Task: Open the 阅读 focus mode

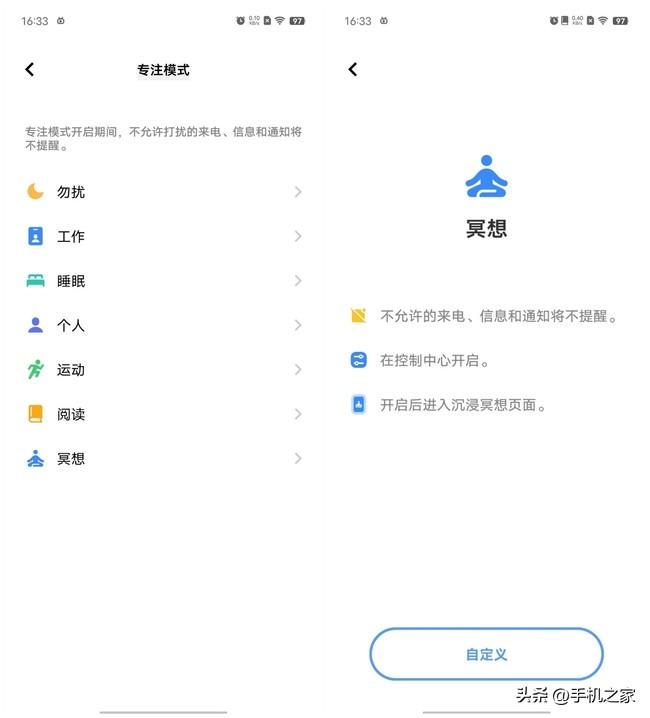Action: coord(163,414)
